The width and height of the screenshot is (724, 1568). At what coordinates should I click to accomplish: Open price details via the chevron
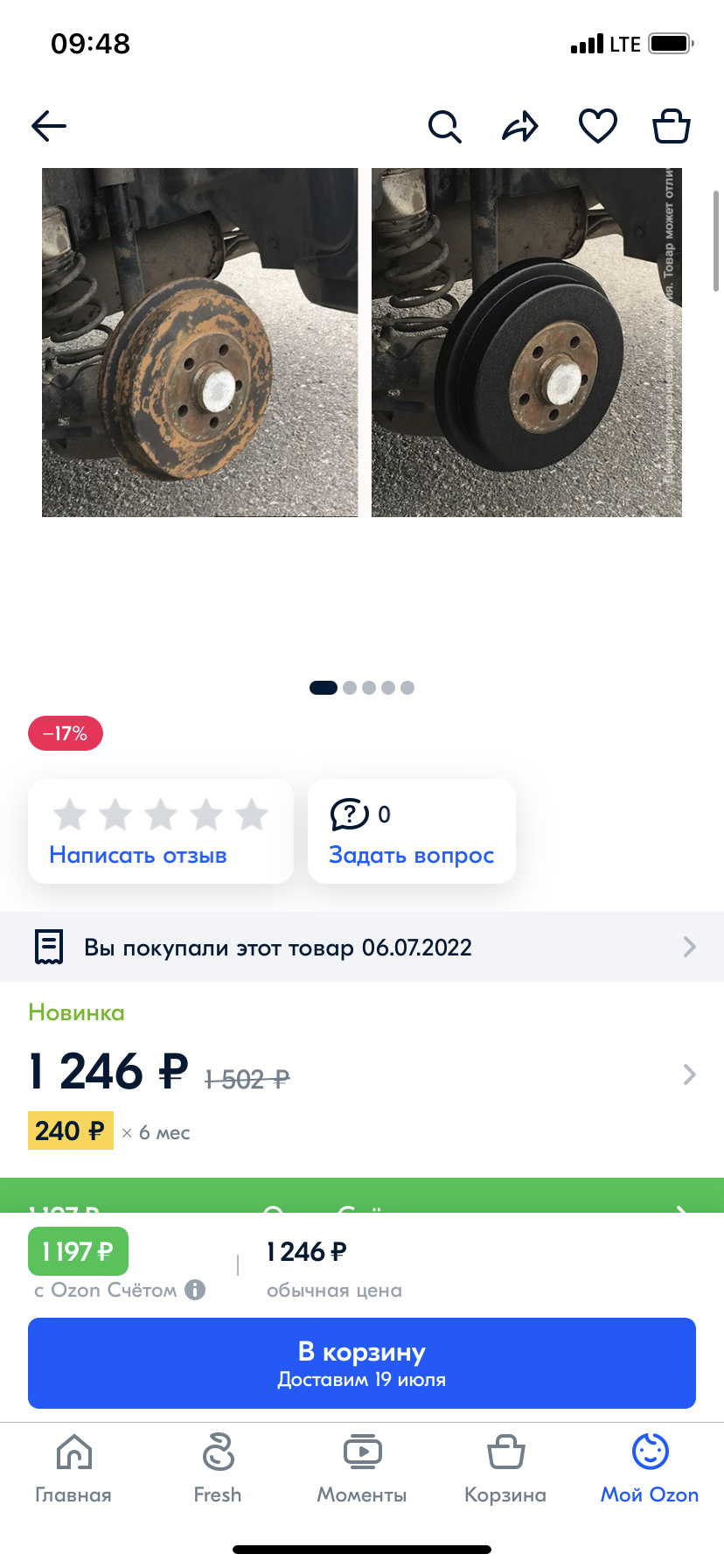click(689, 1074)
